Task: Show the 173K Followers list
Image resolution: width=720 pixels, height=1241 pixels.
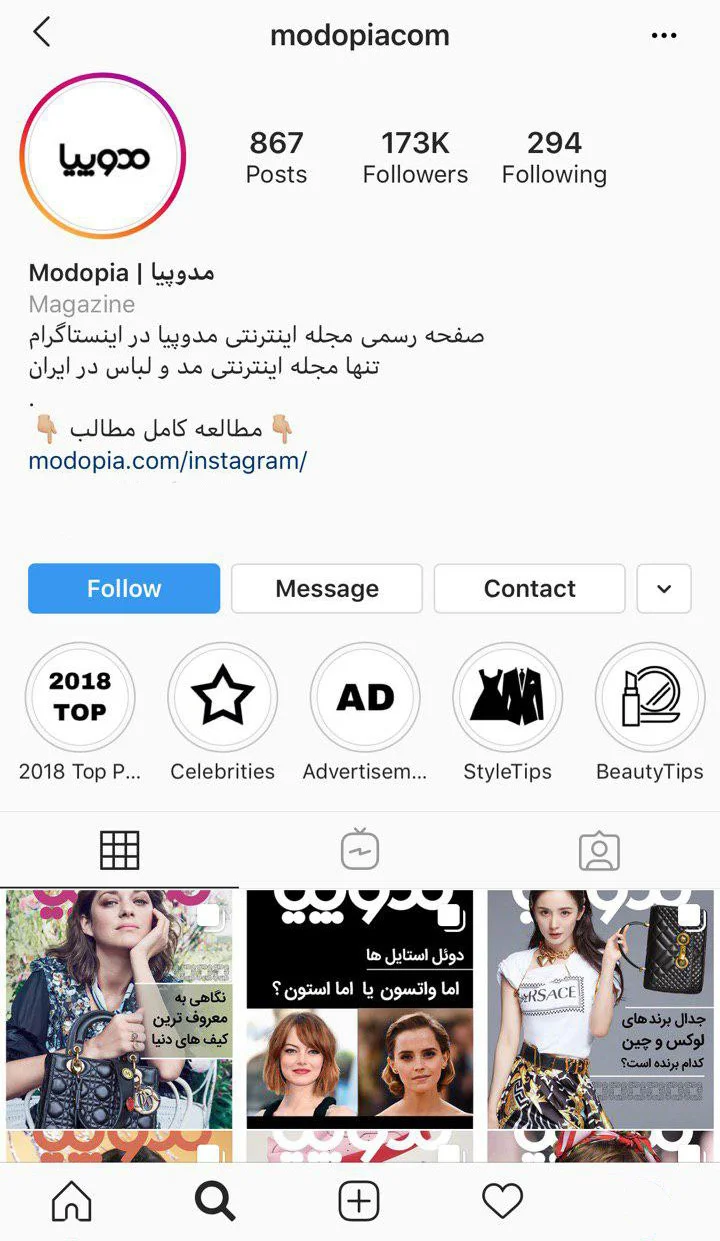Action: pos(416,157)
